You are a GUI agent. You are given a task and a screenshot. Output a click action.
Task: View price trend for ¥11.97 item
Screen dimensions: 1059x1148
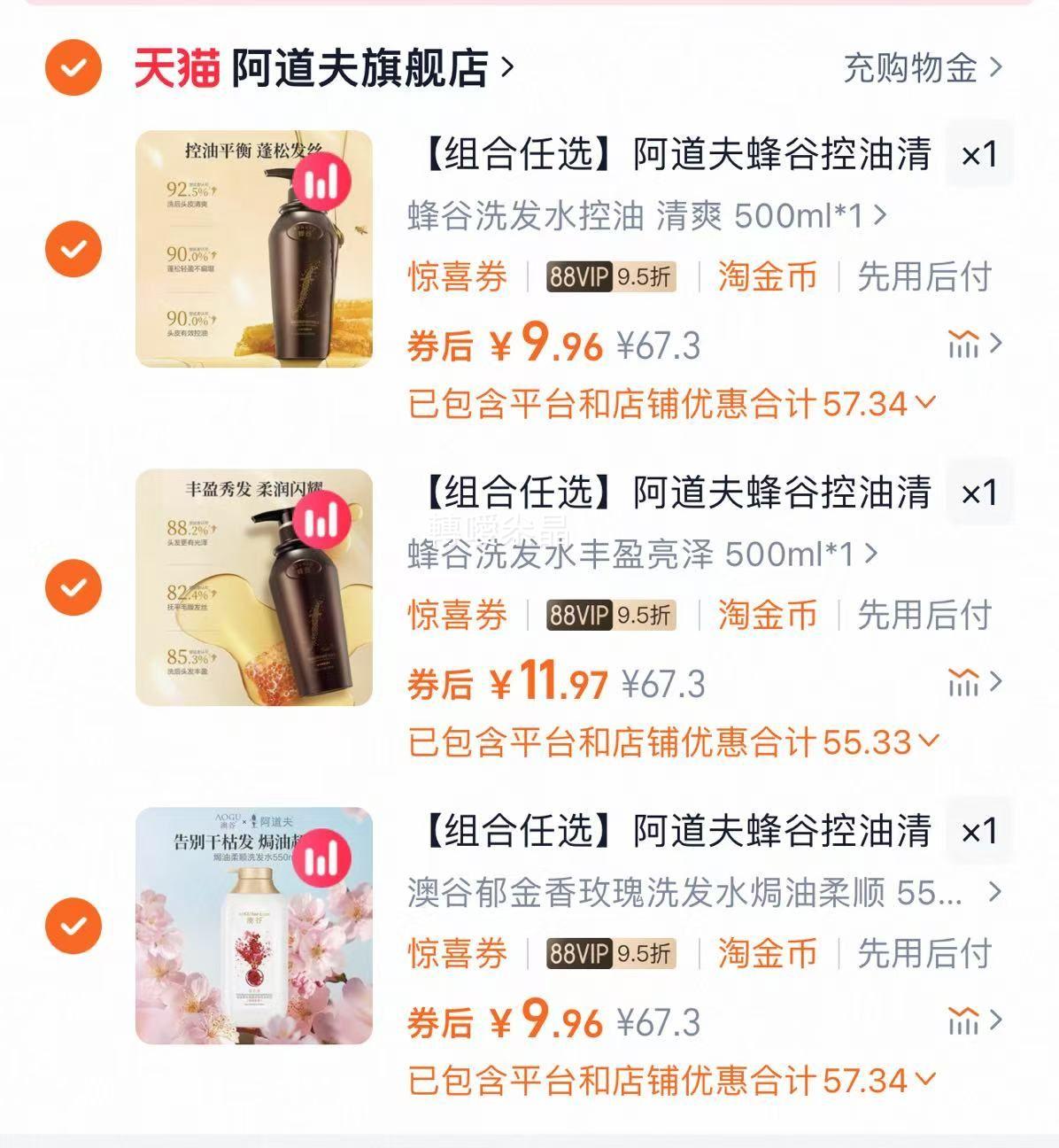(974, 683)
